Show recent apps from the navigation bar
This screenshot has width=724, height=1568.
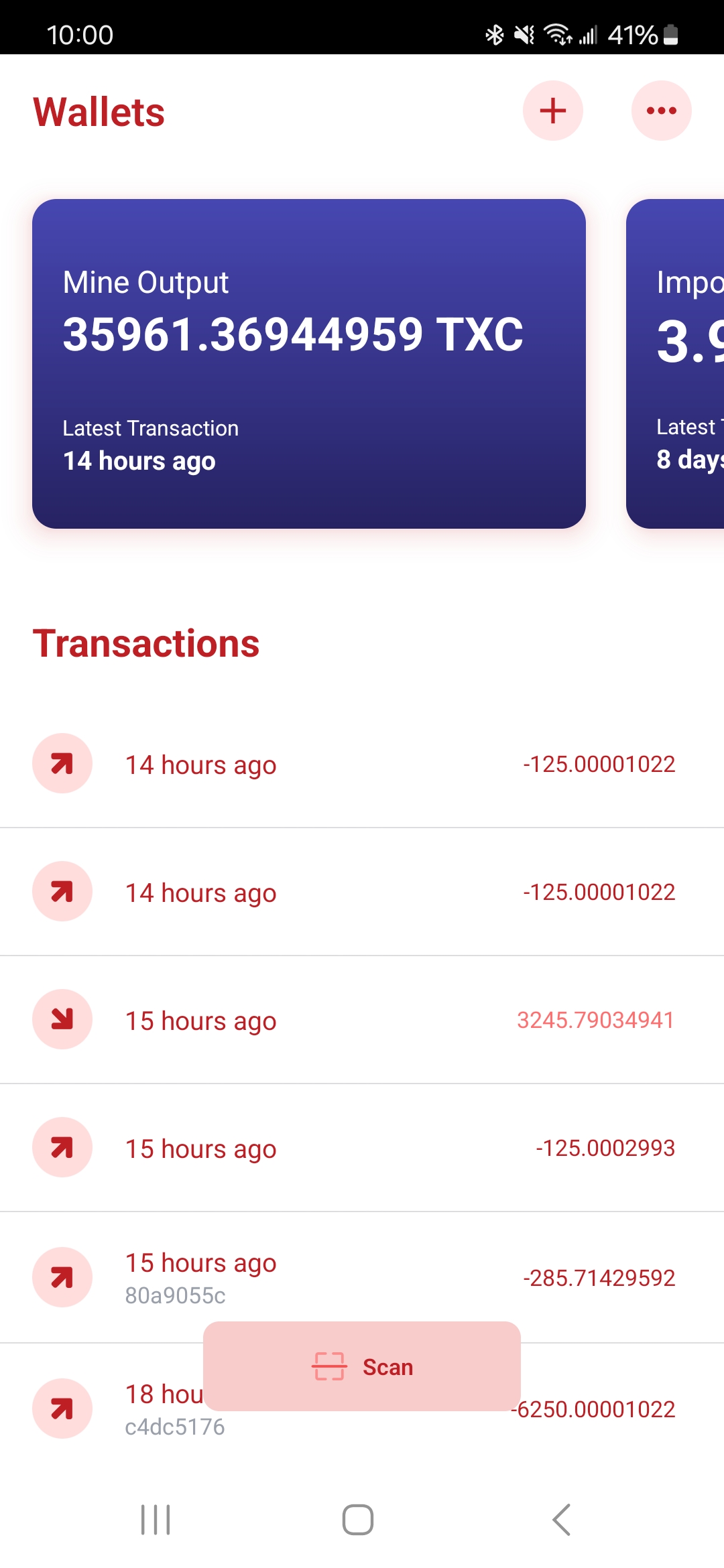pyautogui.click(x=156, y=1519)
